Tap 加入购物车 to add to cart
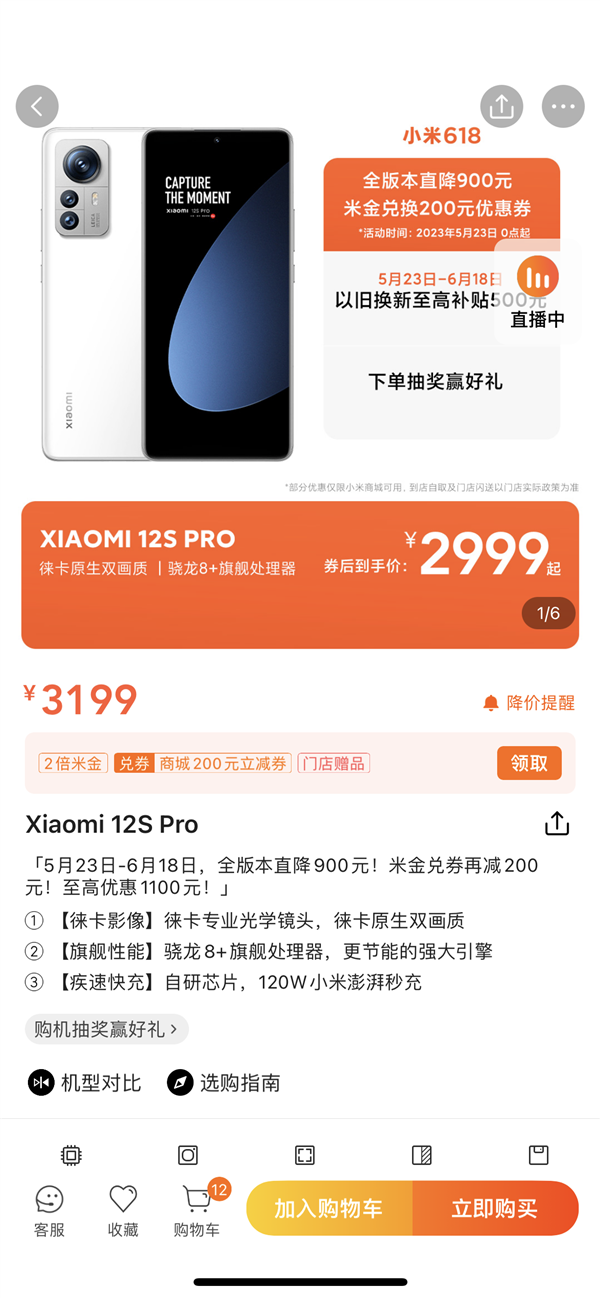Viewport: 600px width, 1298px height. click(x=329, y=1208)
